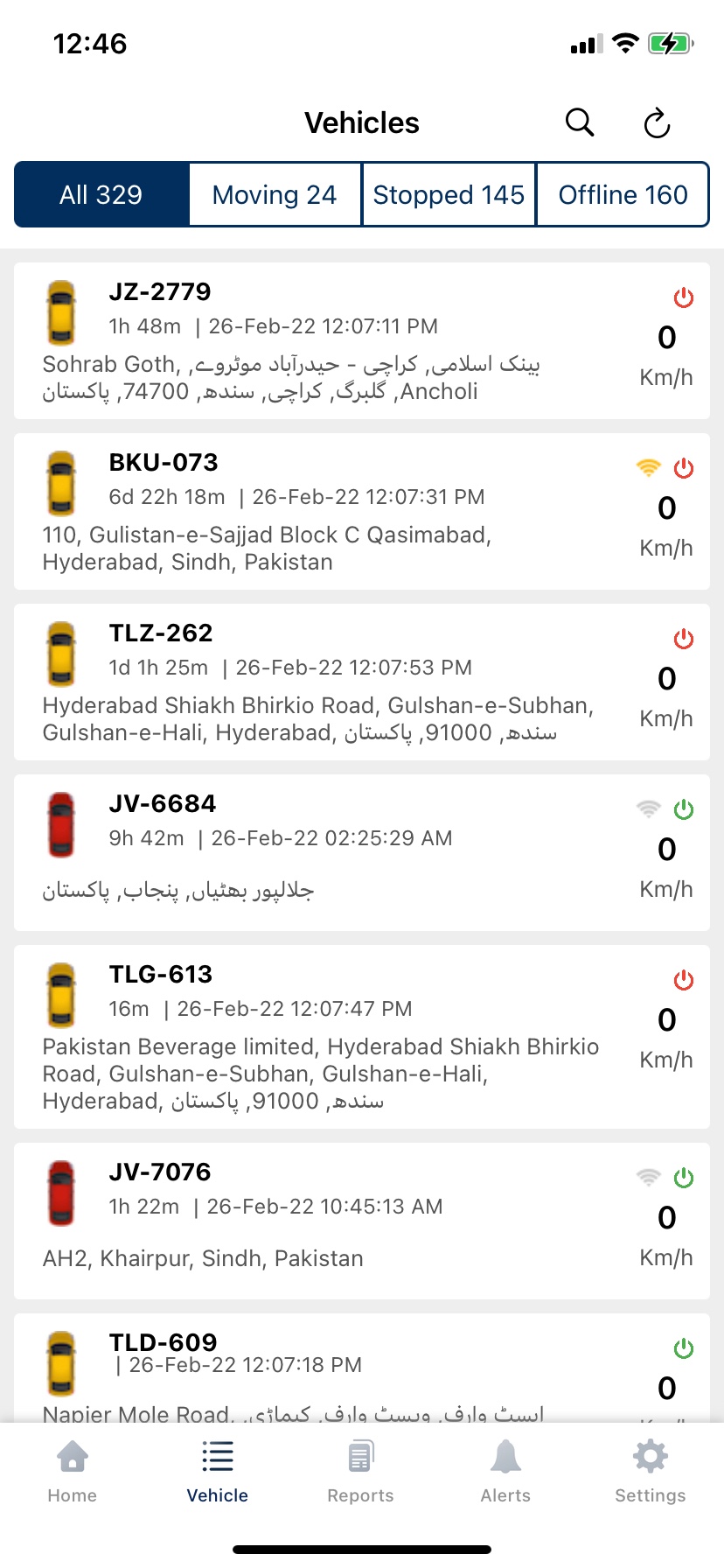Tap the Vehicle tab in bottom bar
Viewport: 724px width, 1568px height.
pos(218,1472)
